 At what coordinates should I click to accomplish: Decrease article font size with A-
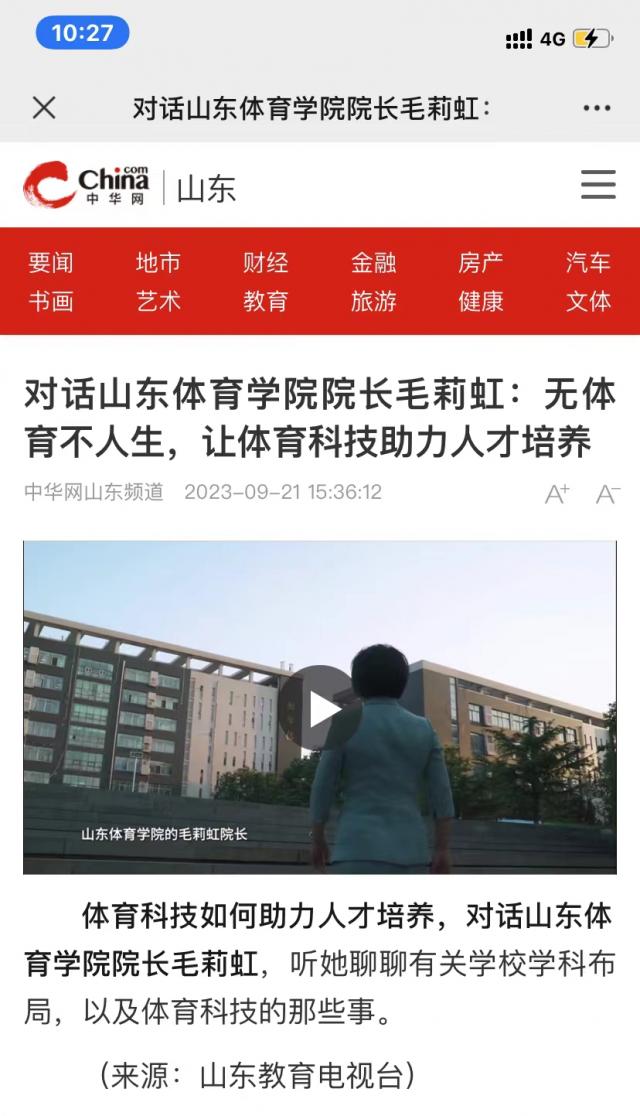pyautogui.click(x=607, y=493)
